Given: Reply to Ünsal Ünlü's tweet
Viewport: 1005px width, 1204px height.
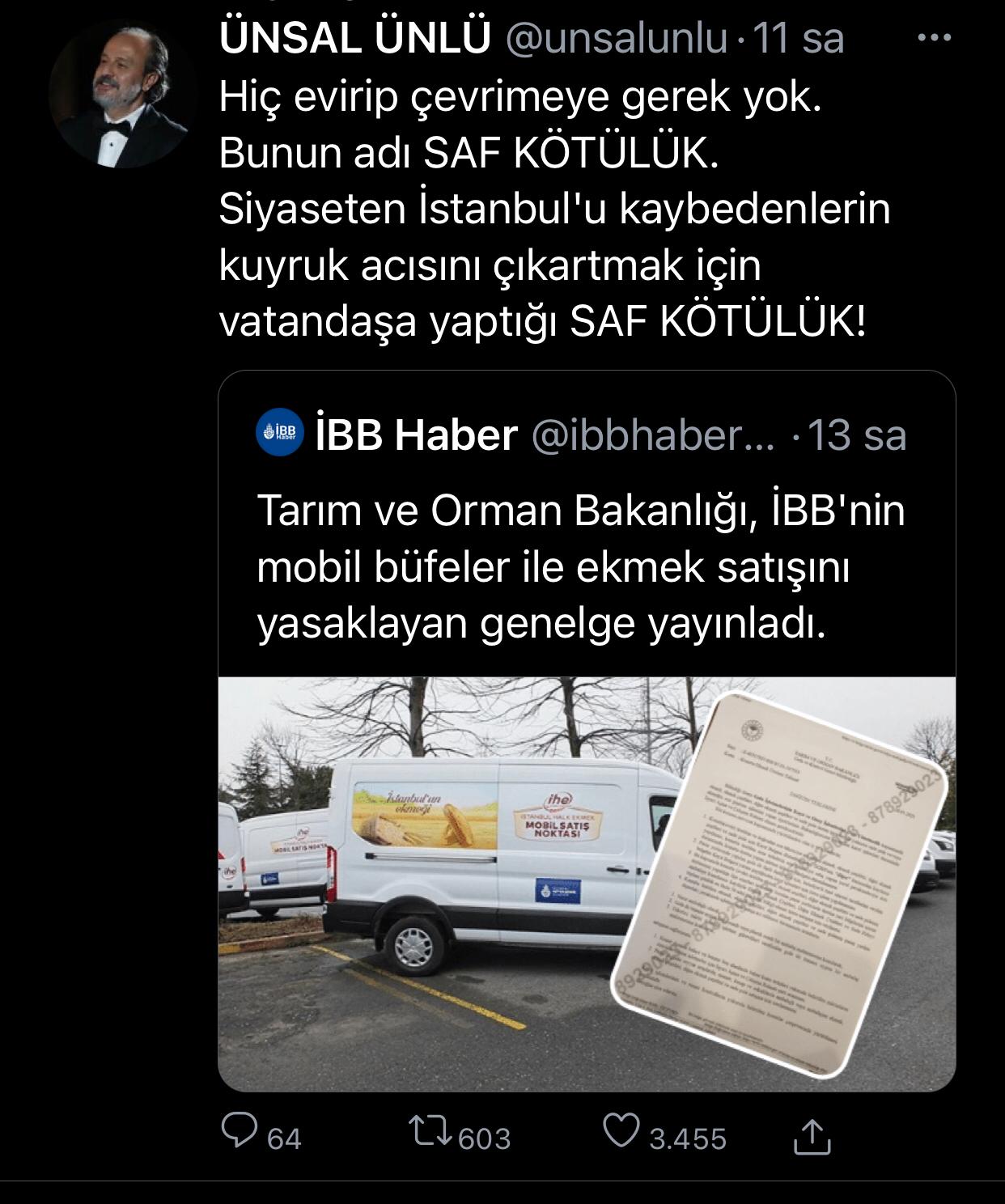Looking at the screenshot, I should [240, 1132].
